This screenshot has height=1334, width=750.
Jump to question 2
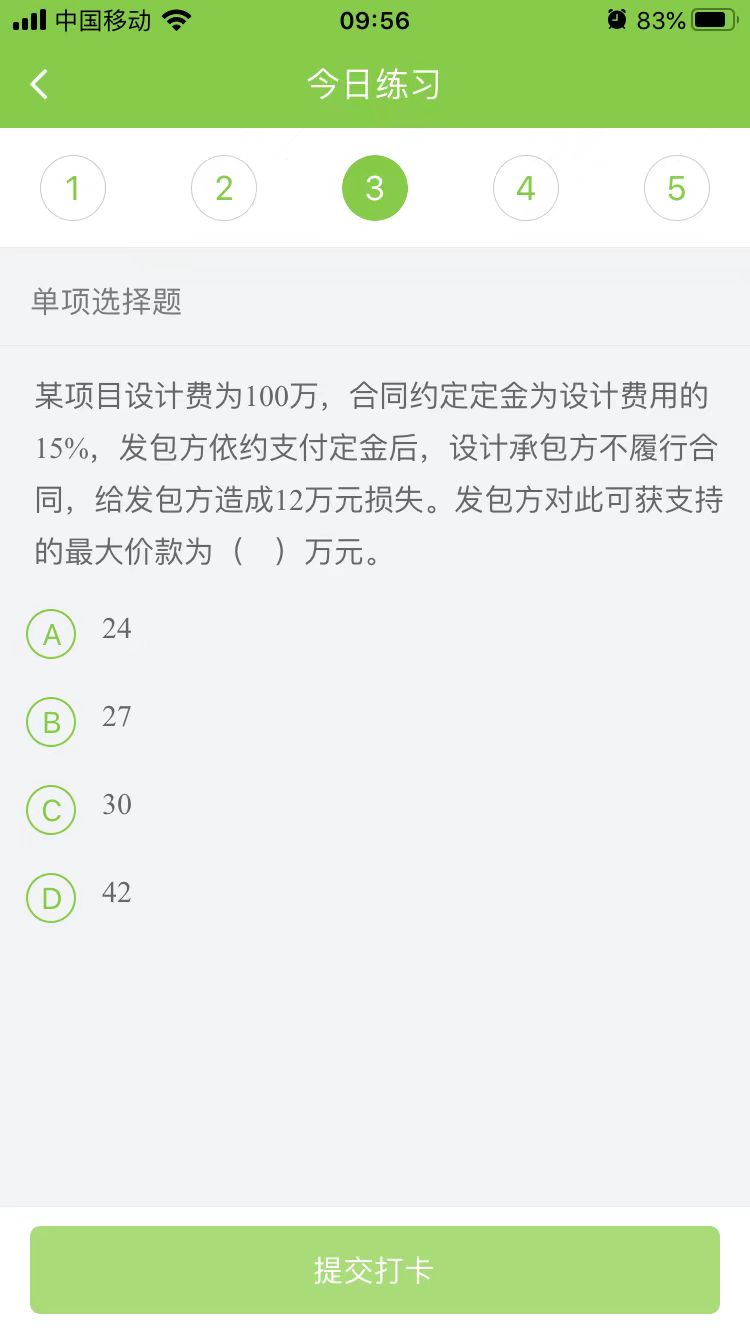click(224, 188)
